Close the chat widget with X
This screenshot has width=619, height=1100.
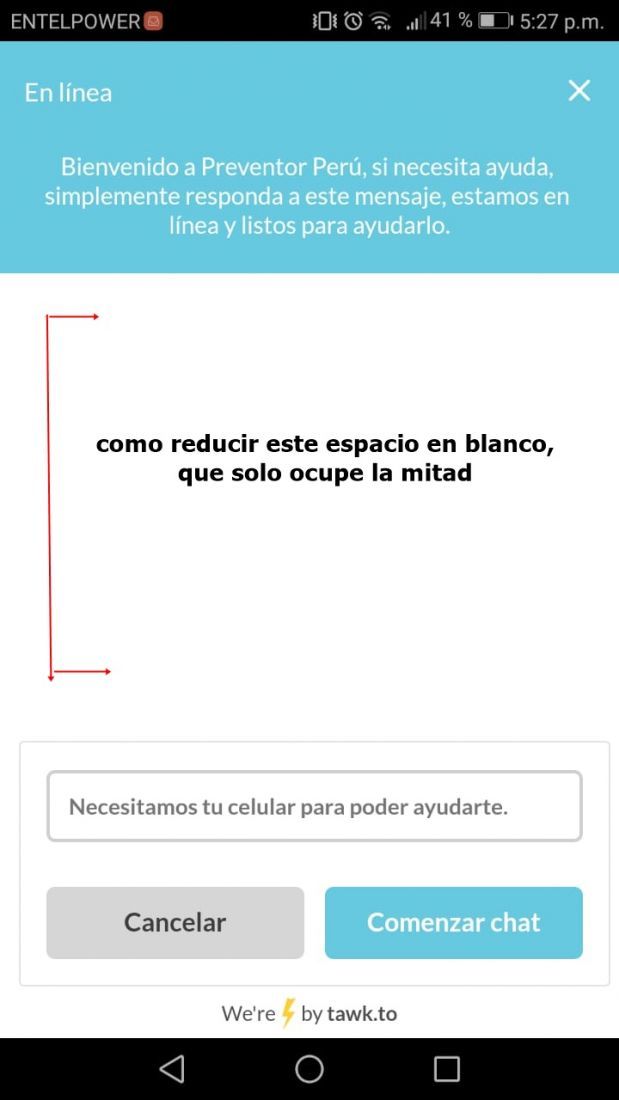579,91
